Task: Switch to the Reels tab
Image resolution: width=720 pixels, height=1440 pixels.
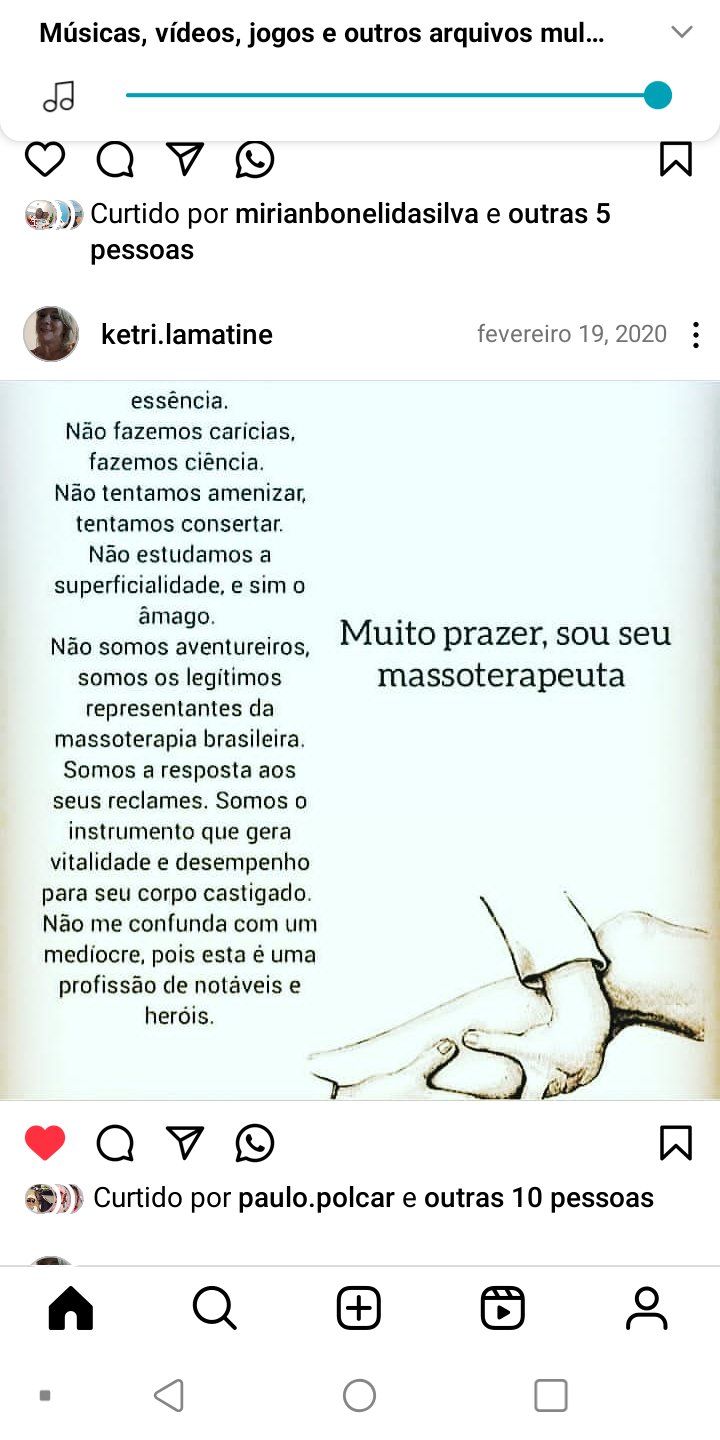Action: (x=503, y=1308)
